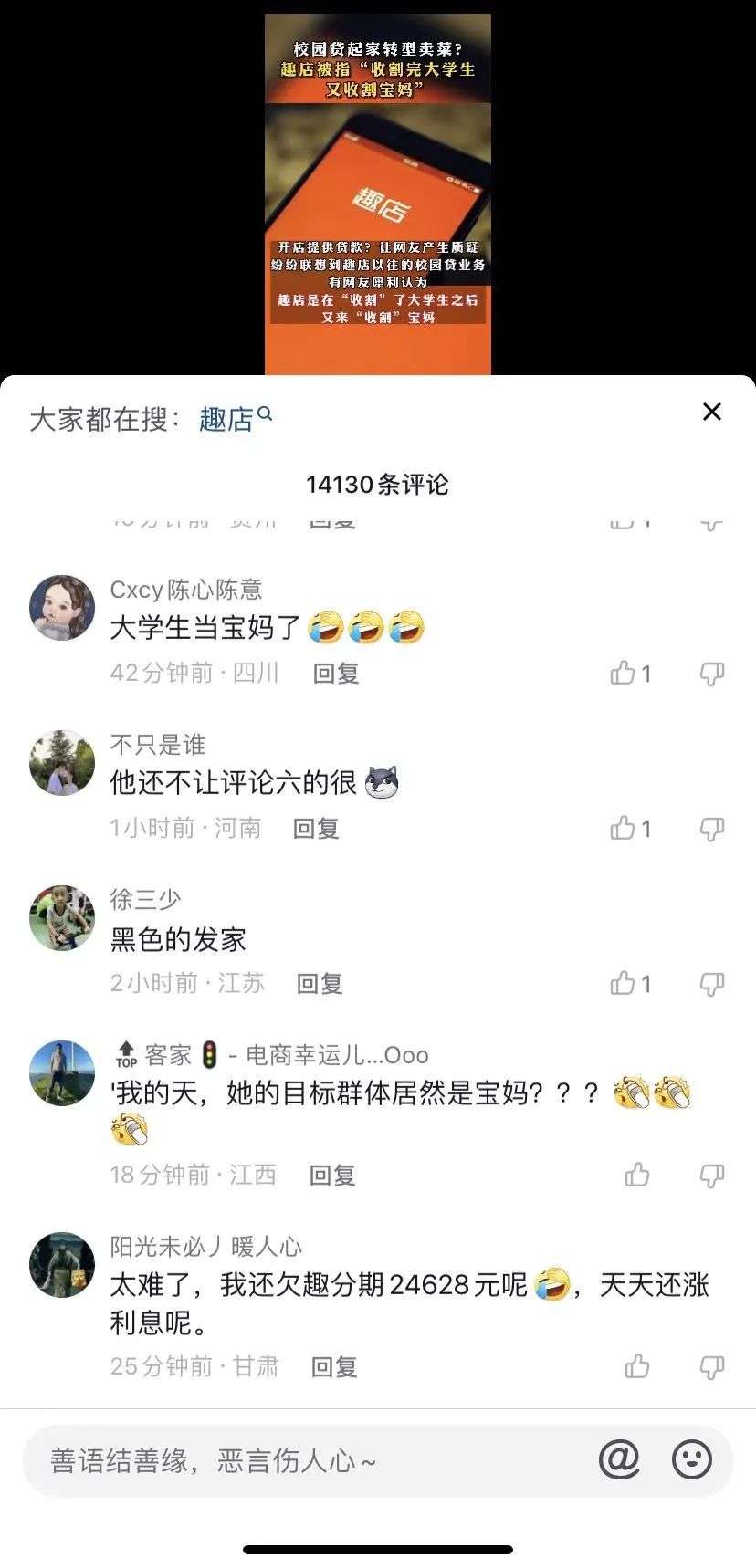This screenshot has height=1568, width=756.
Task: Like 不只是谁's comment
Action: [x=631, y=829]
